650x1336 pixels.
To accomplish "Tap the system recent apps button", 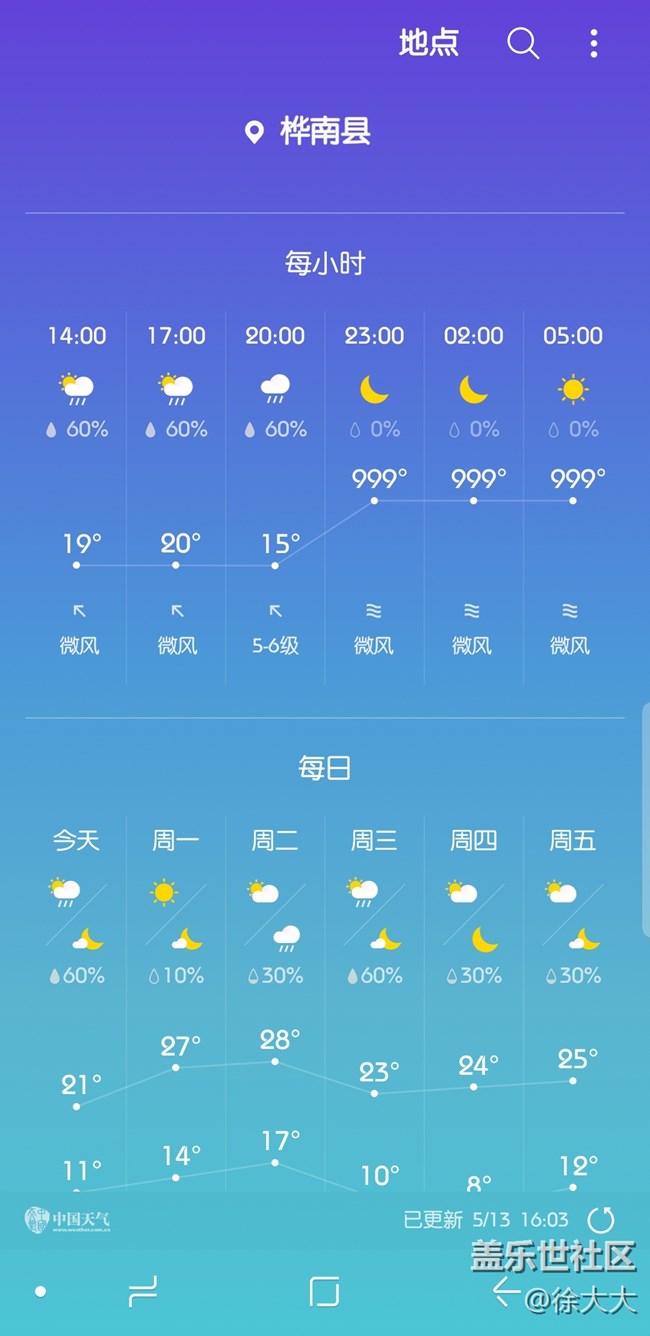I will coord(143,1292).
